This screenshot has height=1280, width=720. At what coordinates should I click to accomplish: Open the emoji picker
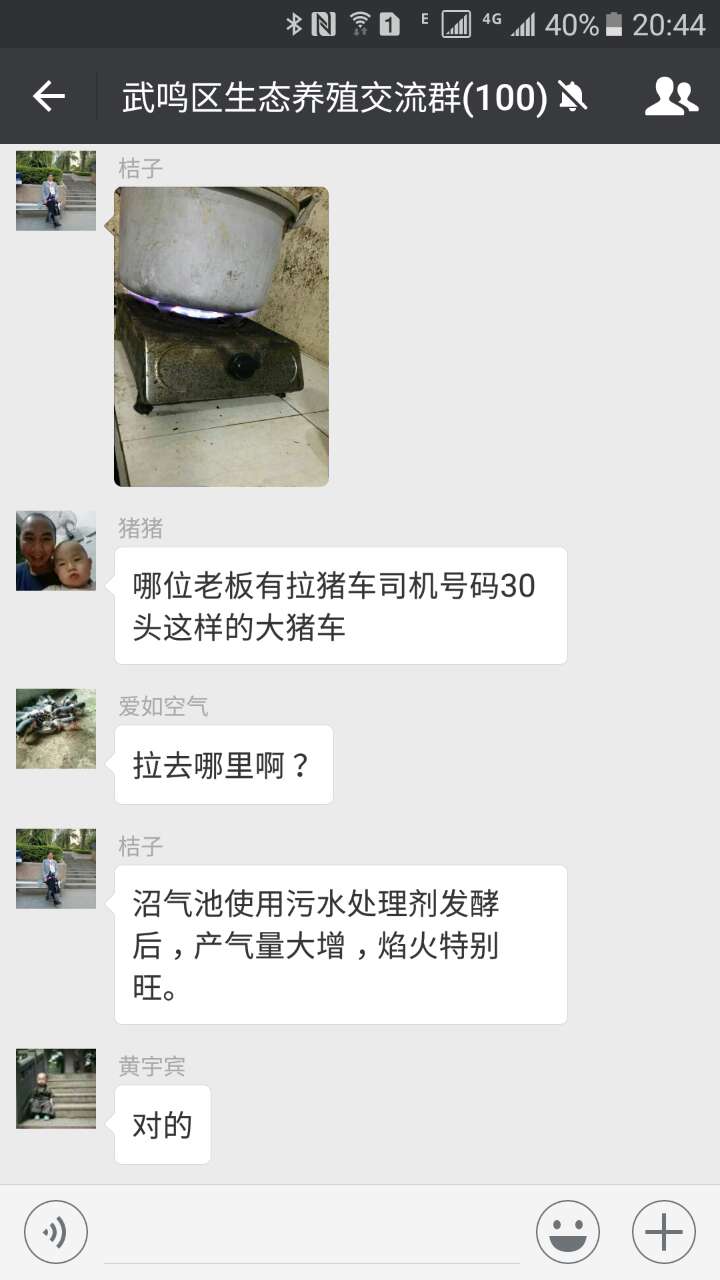click(568, 1232)
